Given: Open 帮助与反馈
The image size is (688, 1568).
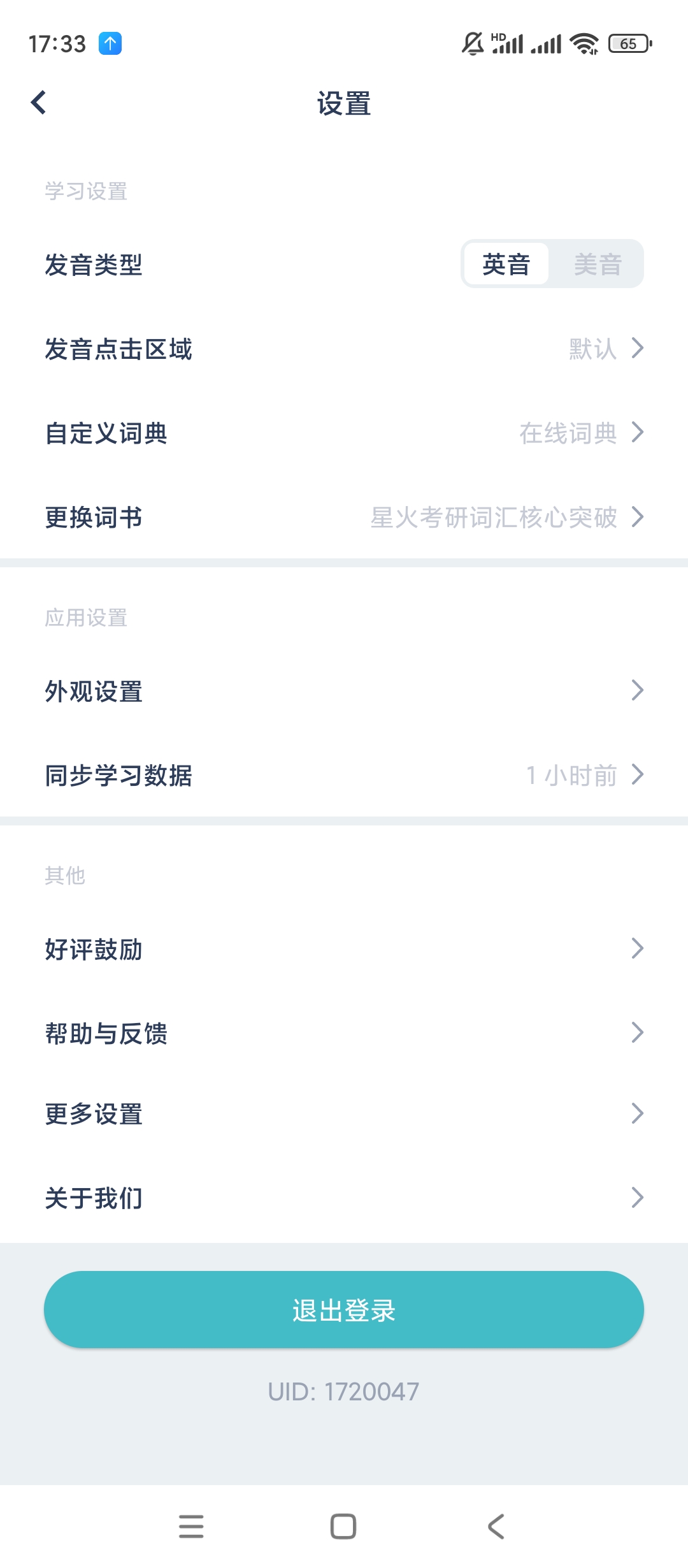Looking at the screenshot, I should pyautogui.click(x=344, y=1033).
